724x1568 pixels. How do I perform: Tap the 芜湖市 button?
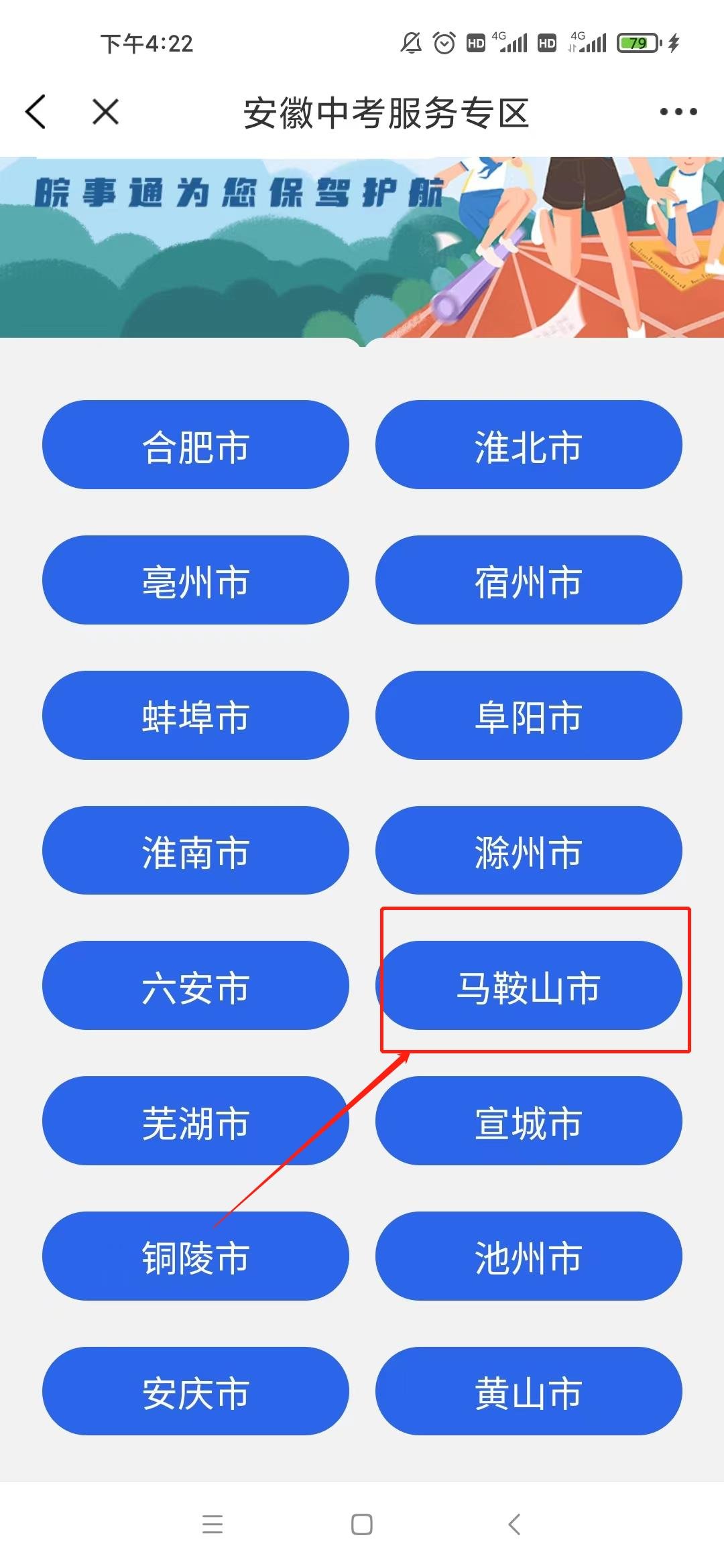pos(195,1120)
